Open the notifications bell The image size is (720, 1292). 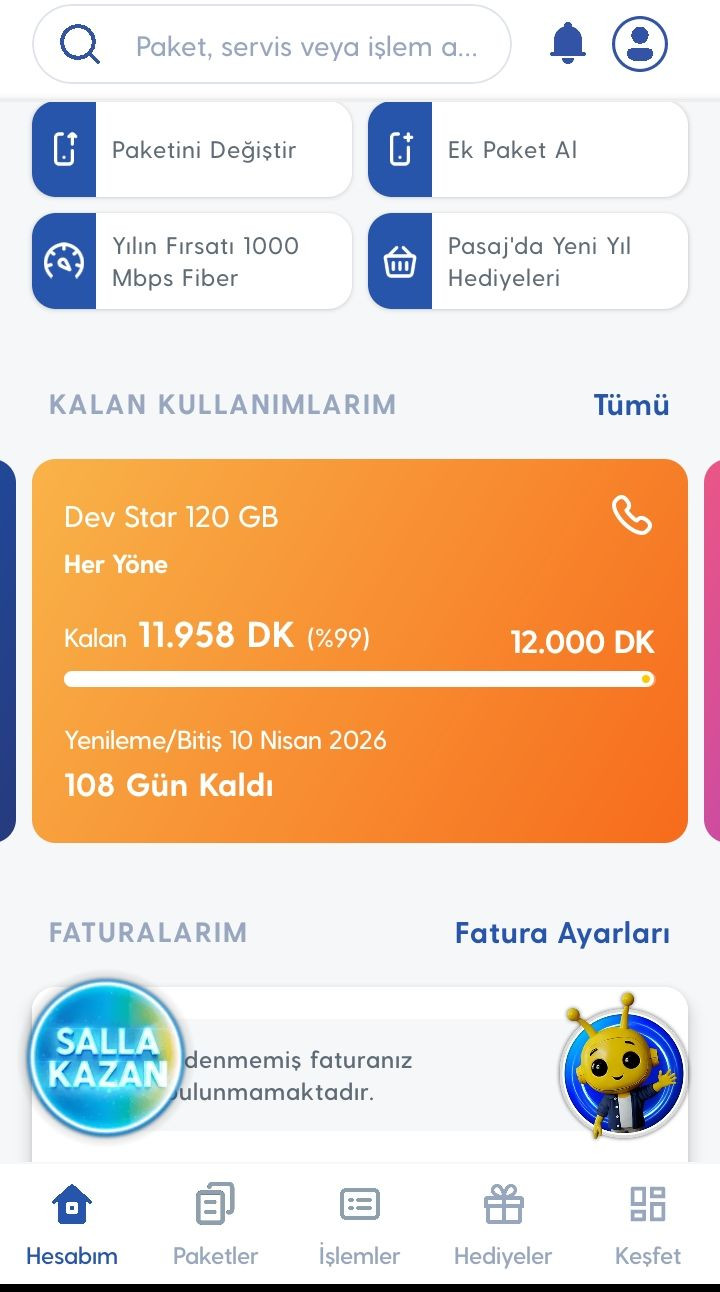(x=567, y=44)
